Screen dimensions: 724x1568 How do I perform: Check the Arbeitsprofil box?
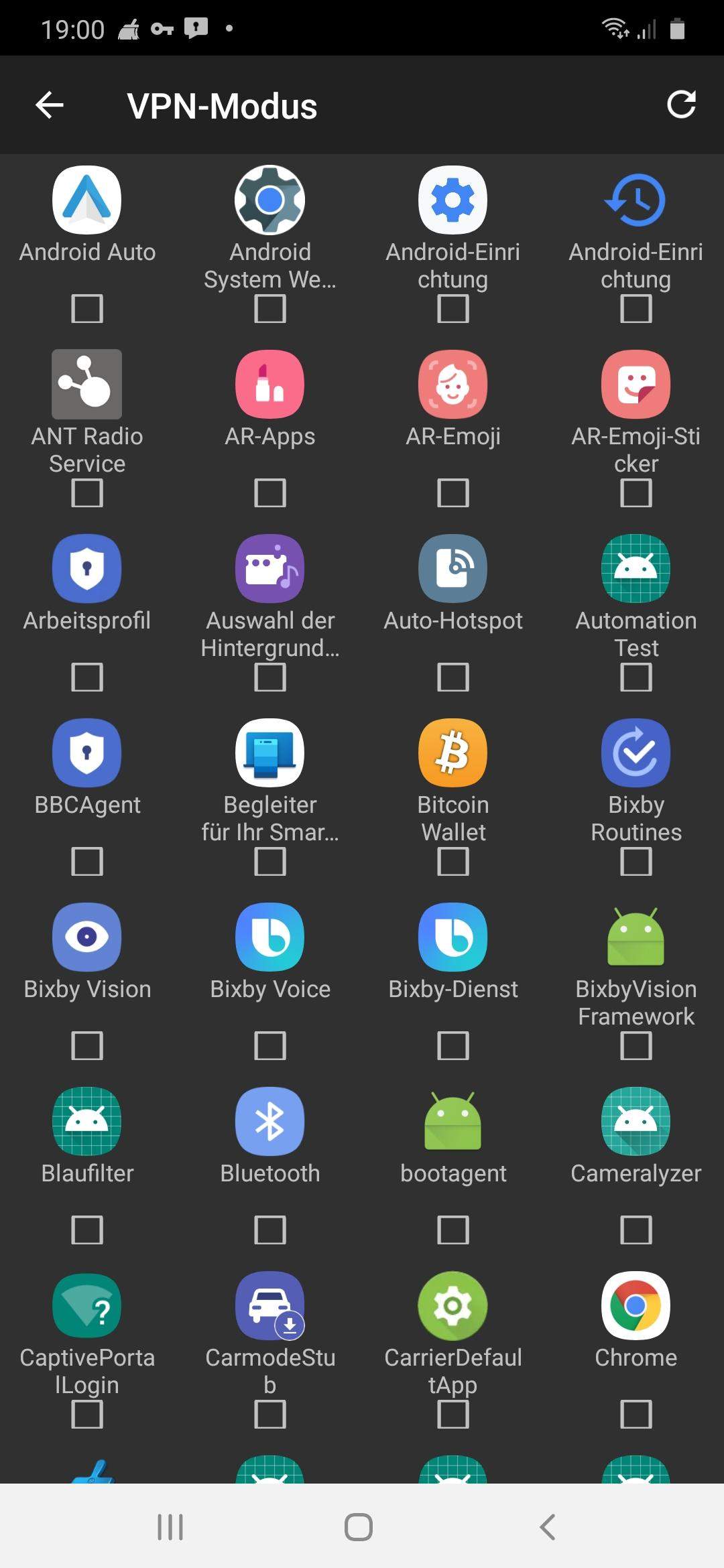click(x=87, y=677)
